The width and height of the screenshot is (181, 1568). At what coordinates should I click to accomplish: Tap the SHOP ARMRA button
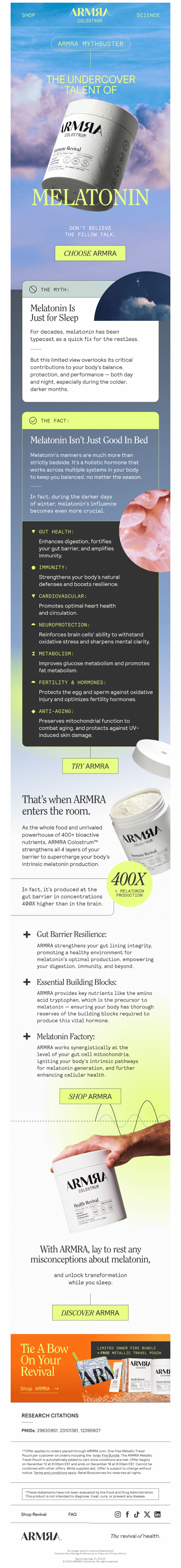(x=90, y=1096)
